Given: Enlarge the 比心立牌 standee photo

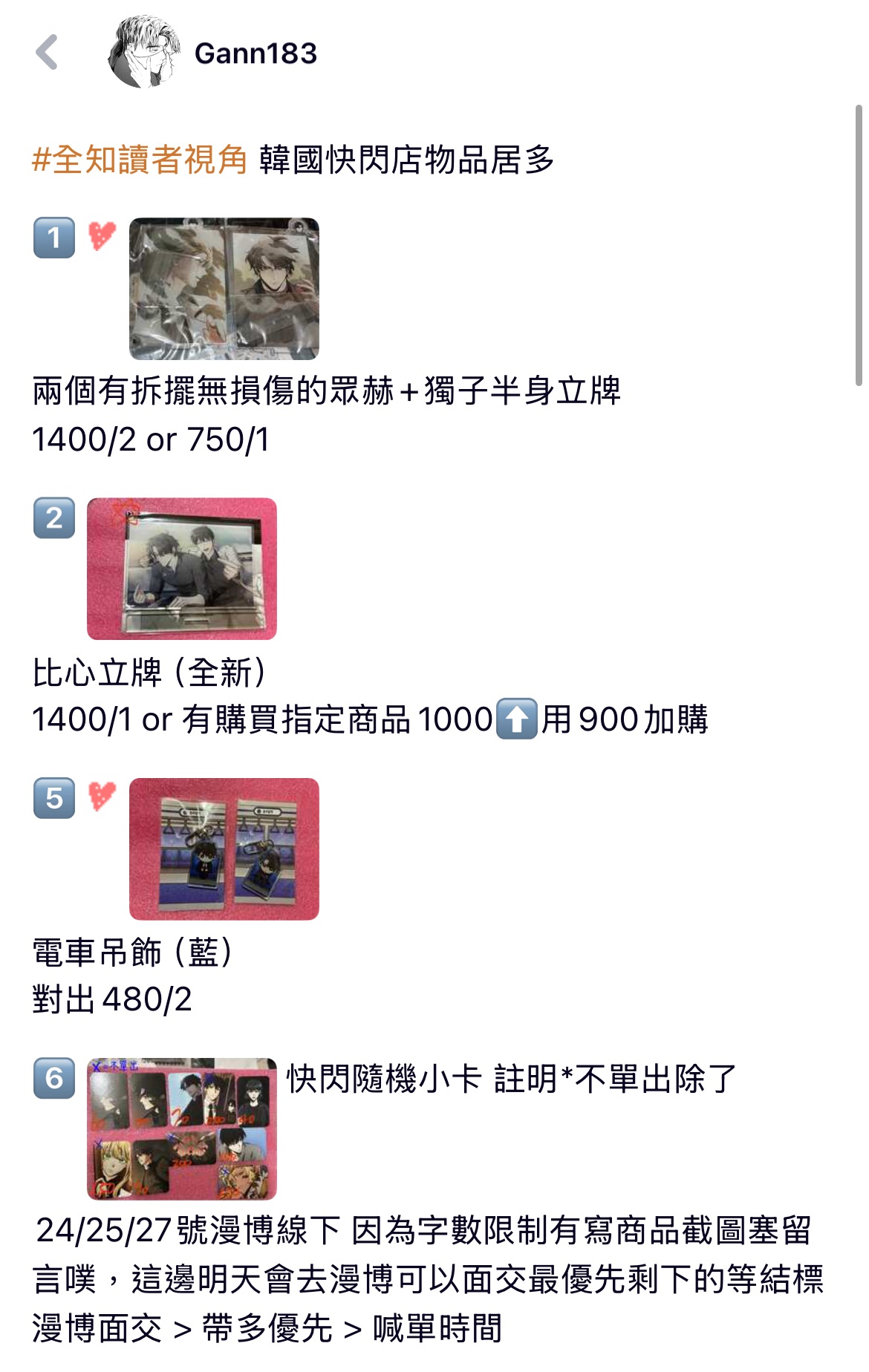Looking at the screenshot, I should (x=182, y=569).
